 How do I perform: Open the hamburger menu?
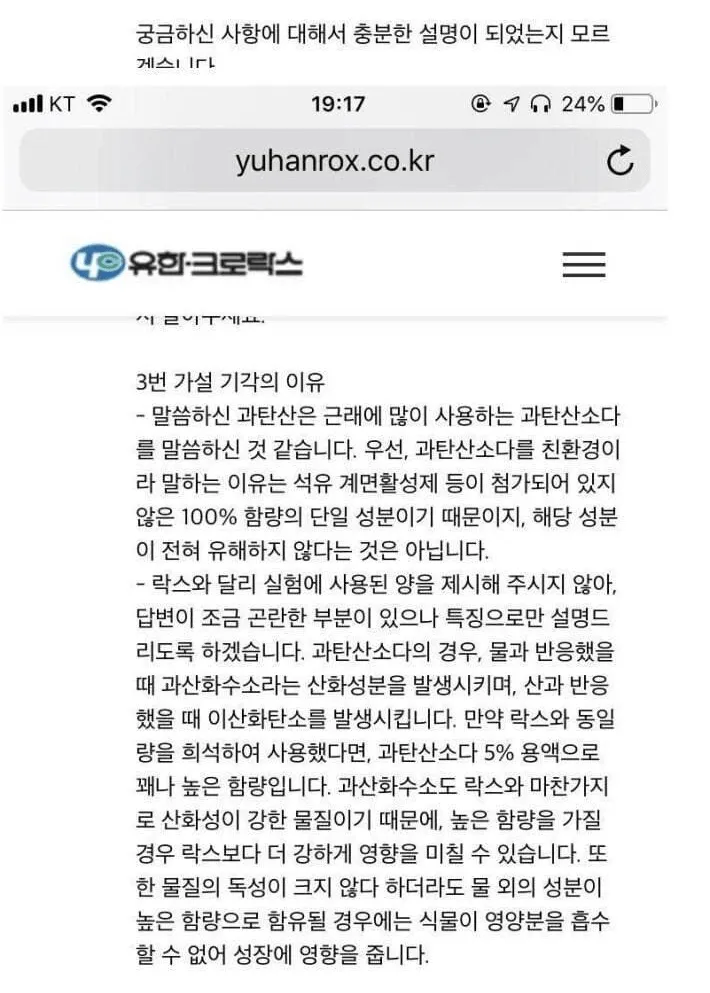(x=584, y=264)
